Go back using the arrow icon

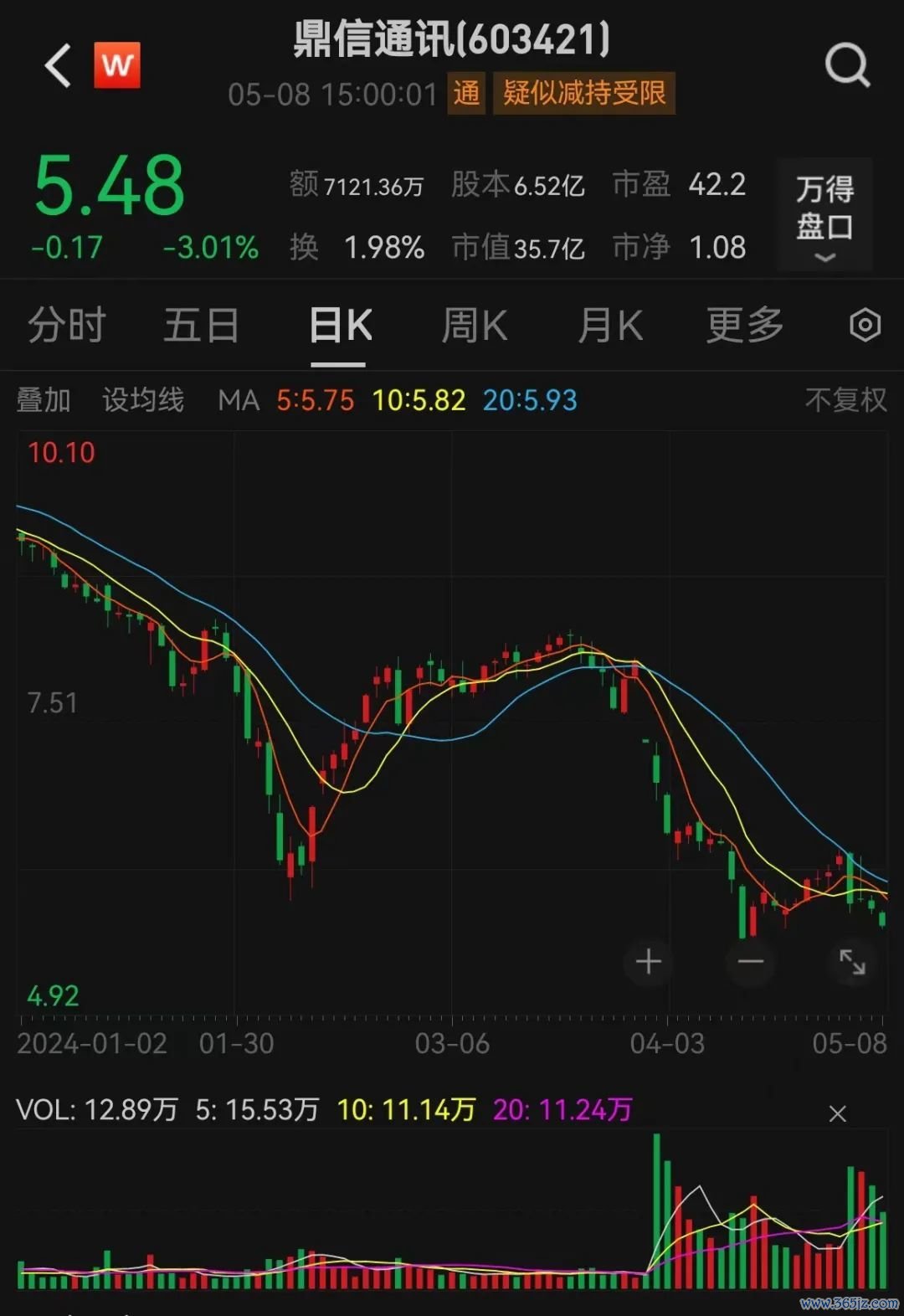[59, 66]
